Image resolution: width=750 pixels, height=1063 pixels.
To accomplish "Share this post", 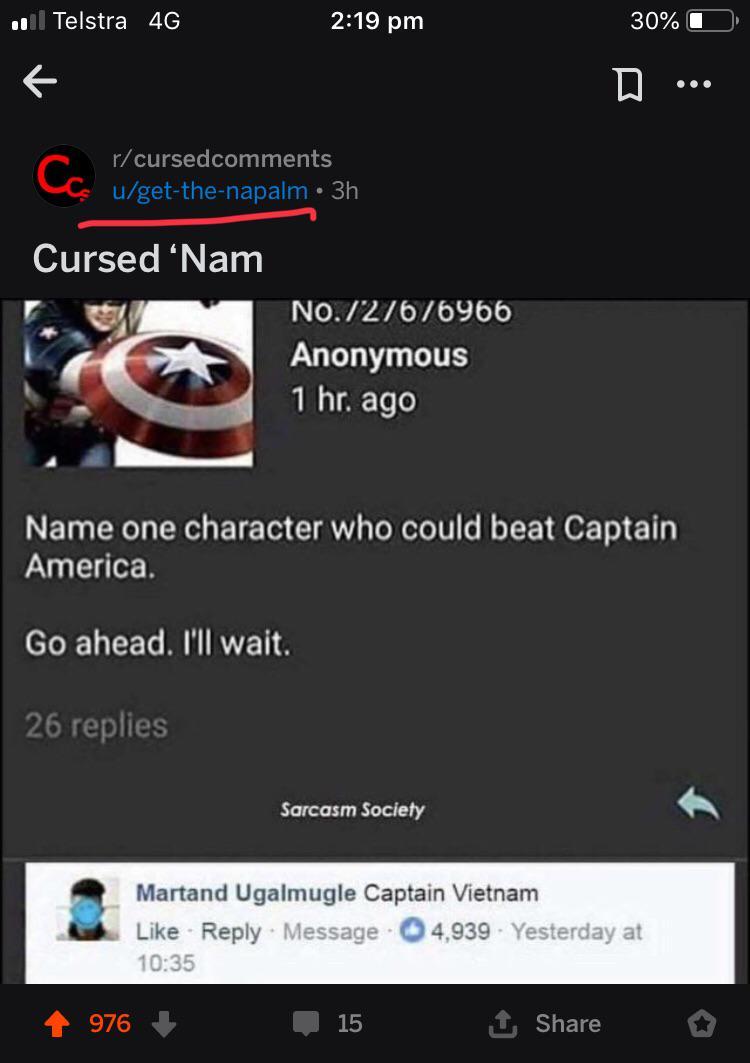I will point(544,1023).
